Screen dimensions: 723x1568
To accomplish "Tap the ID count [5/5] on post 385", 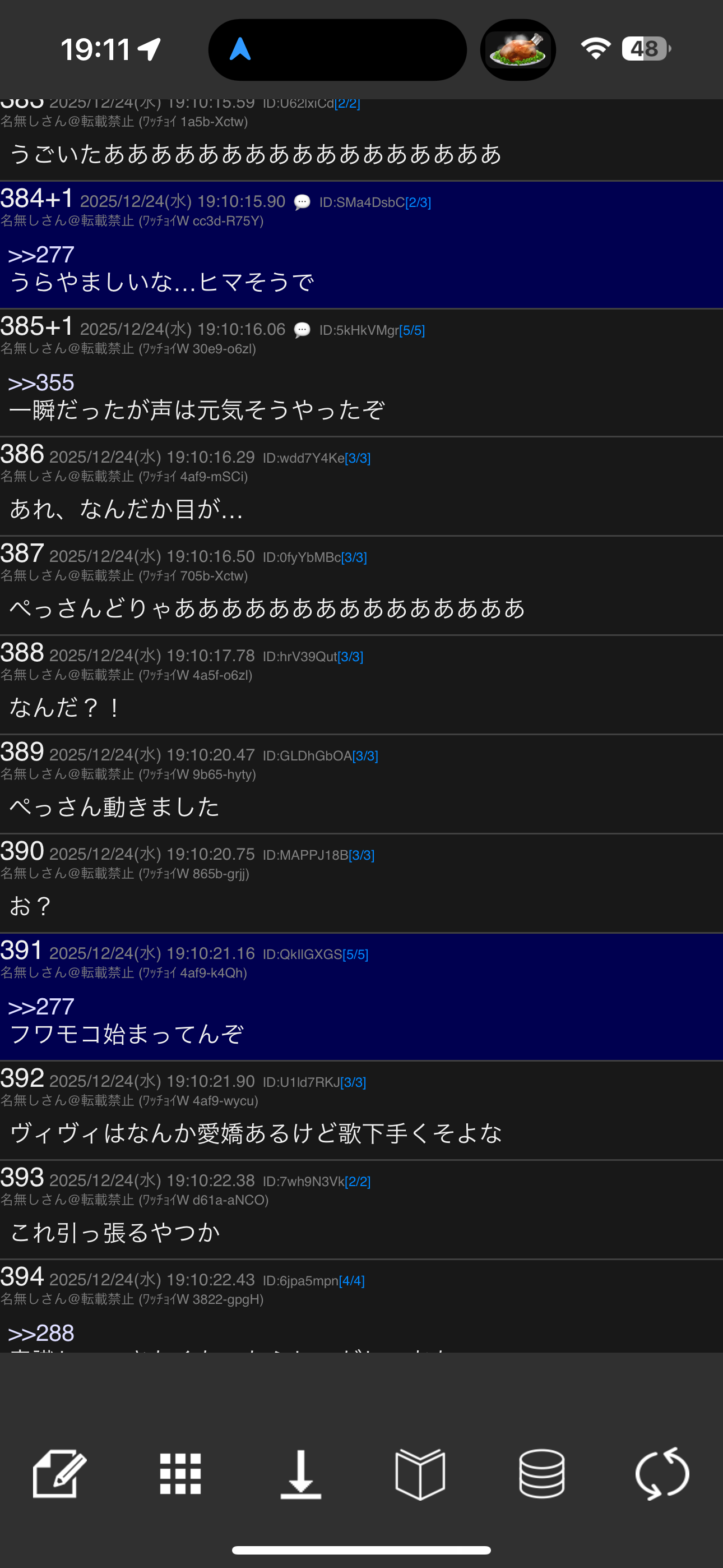I will pyautogui.click(x=412, y=330).
